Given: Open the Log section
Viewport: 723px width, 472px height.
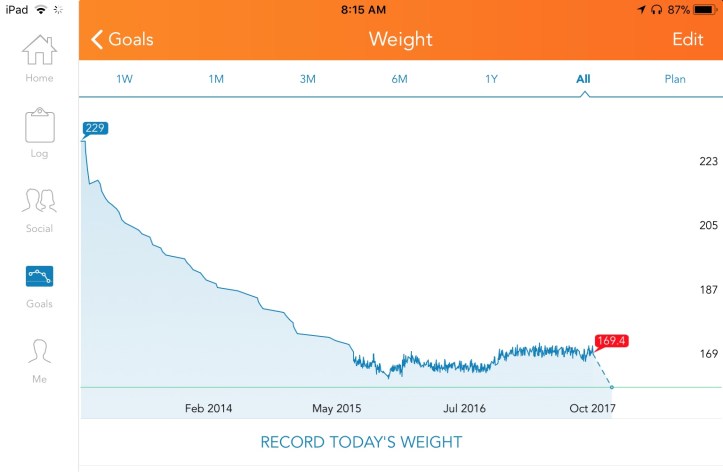Looking at the screenshot, I should pyautogui.click(x=39, y=133).
